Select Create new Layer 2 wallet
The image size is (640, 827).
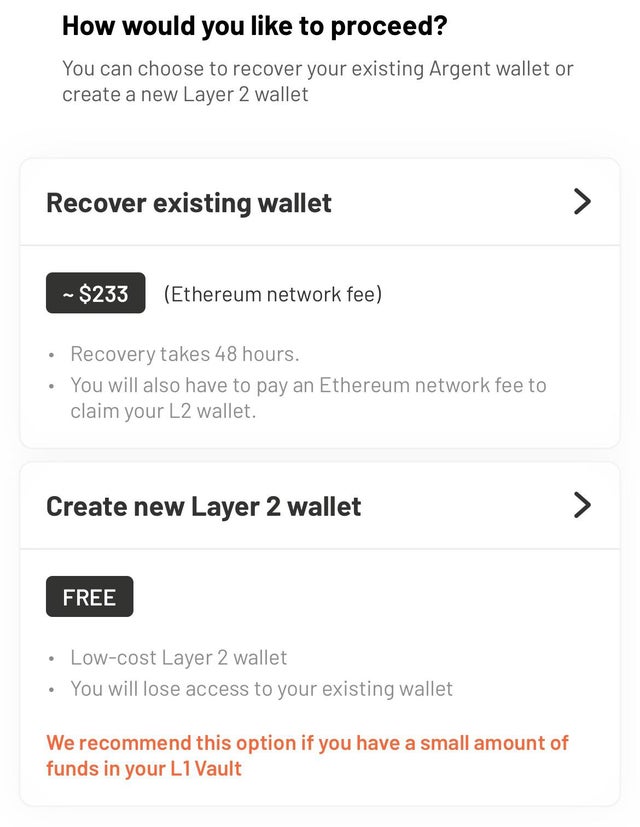(319, 506)
